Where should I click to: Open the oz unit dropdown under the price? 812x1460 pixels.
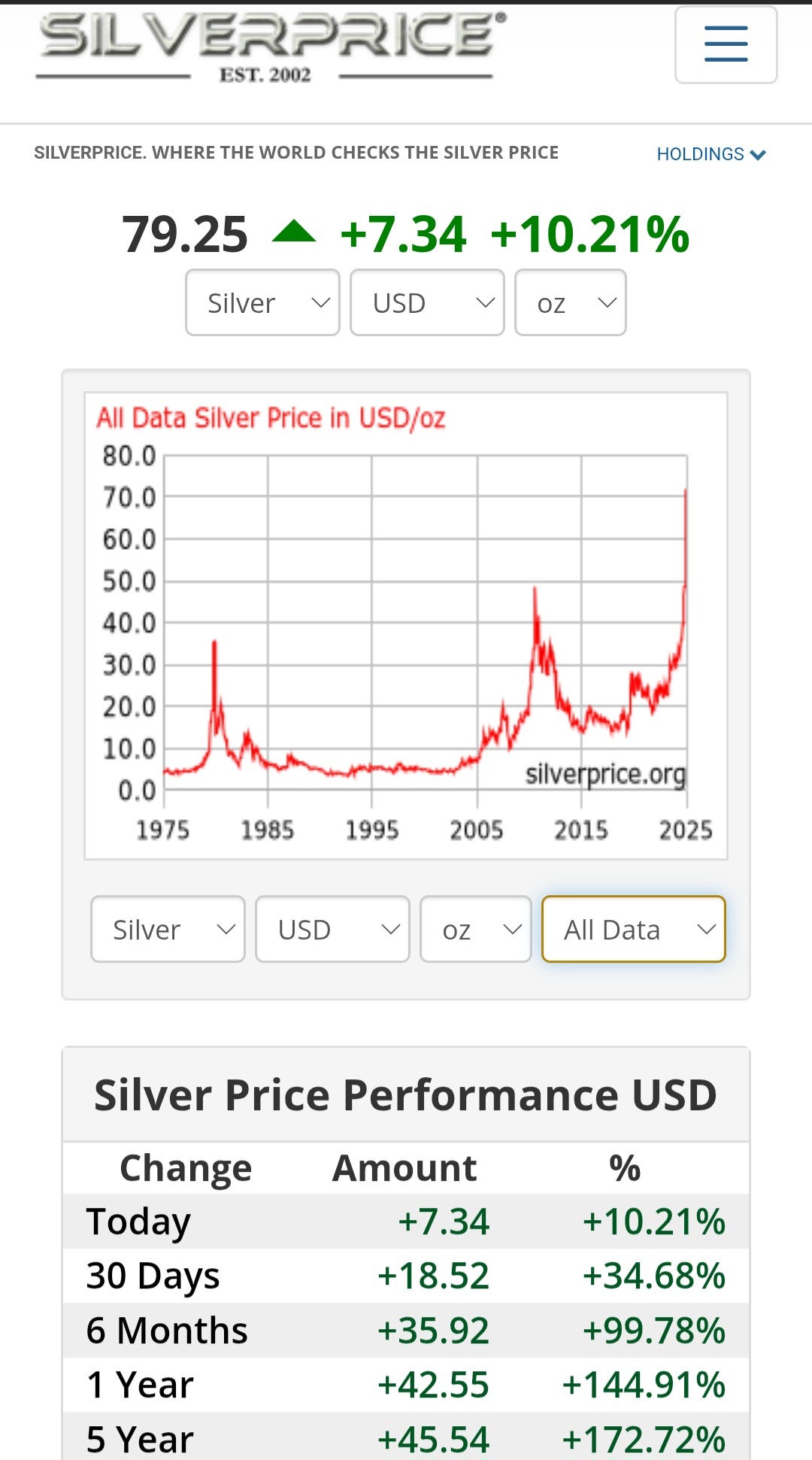click(571, 302)
